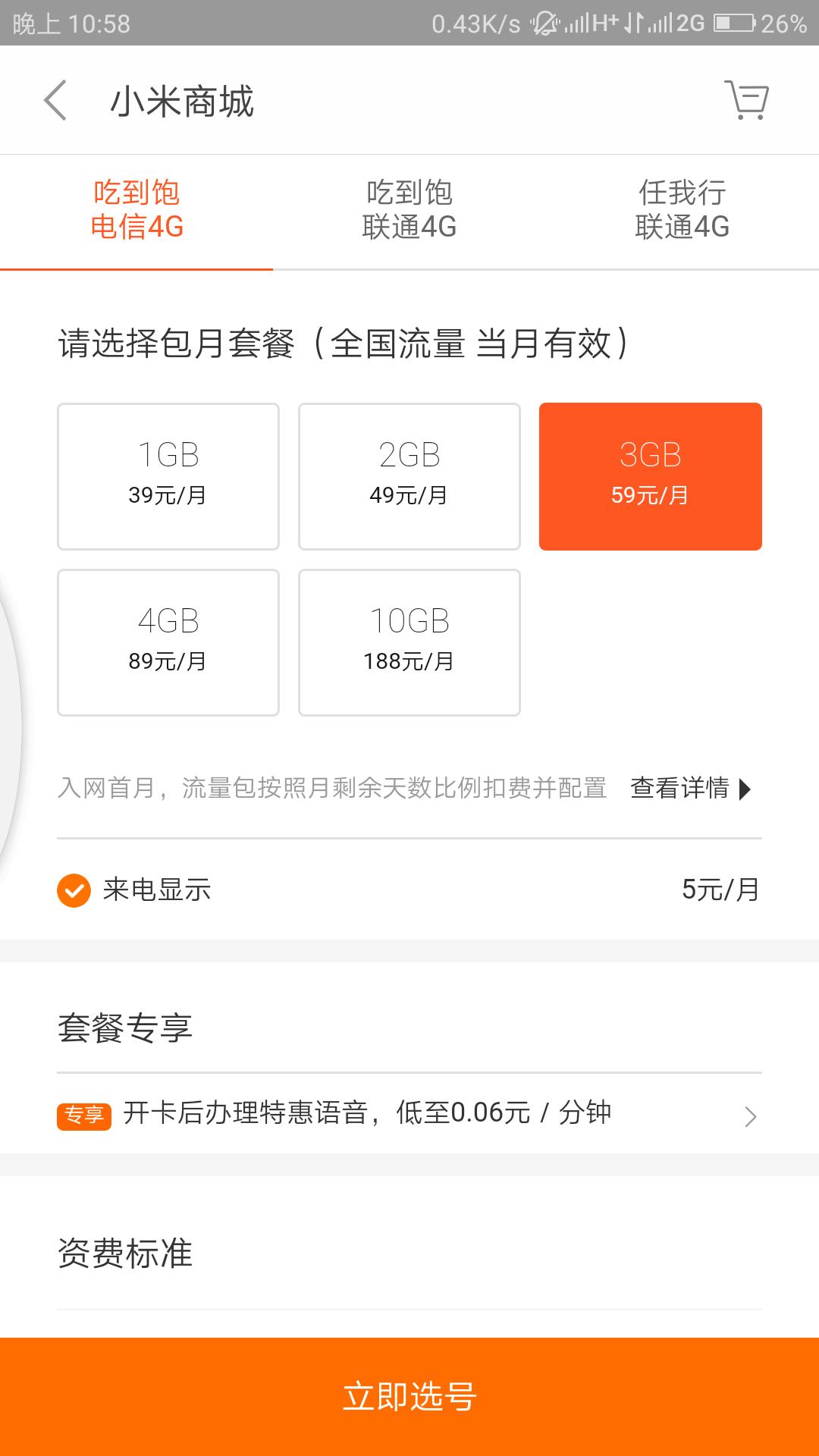Viewport: 819px width, 1456px height.
Task: Open the 专享 特惠语音 offer row
Action: pyautogui.click(x=409, y=1114)
